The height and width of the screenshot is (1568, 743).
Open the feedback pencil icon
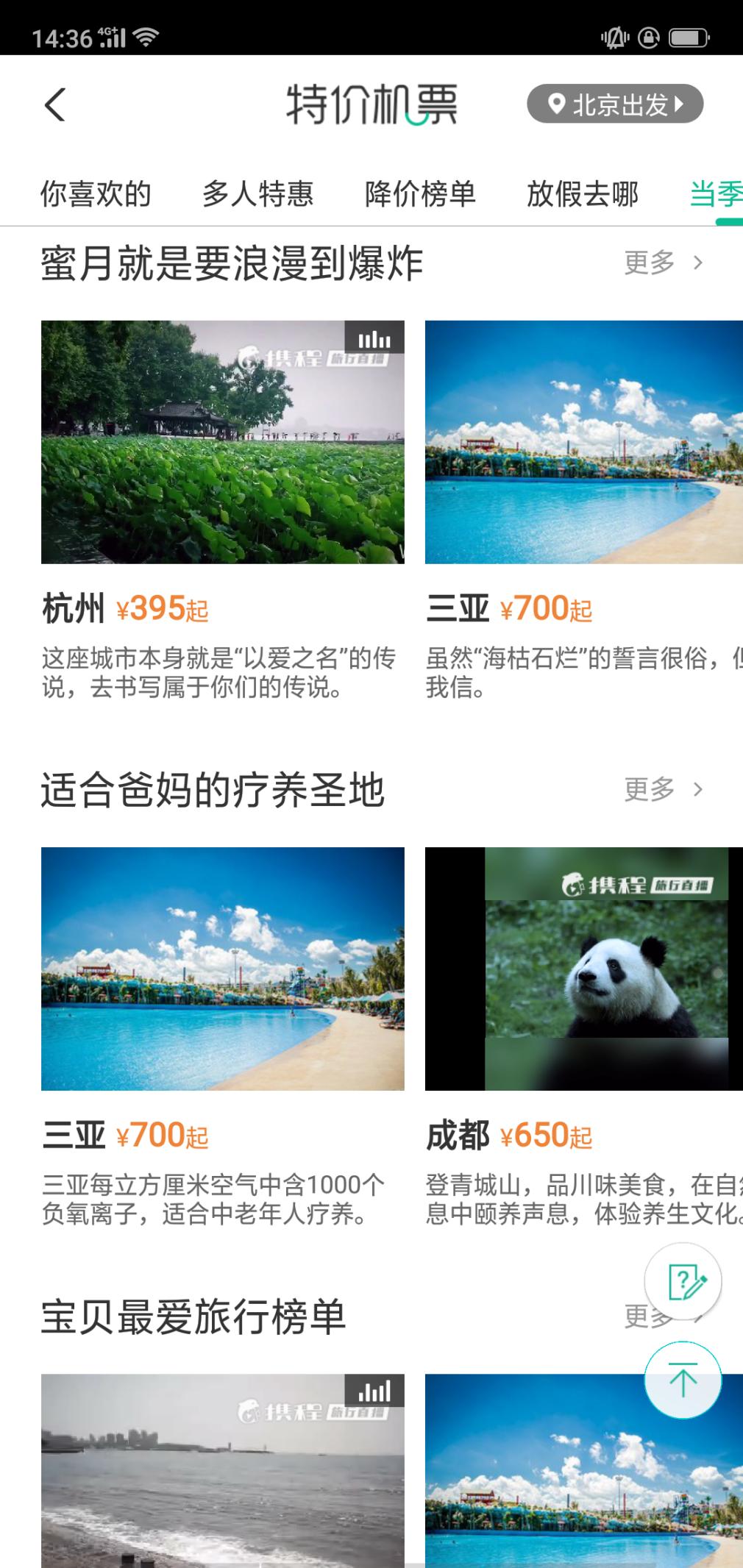pyautogui.click(x=683, y=1280)
